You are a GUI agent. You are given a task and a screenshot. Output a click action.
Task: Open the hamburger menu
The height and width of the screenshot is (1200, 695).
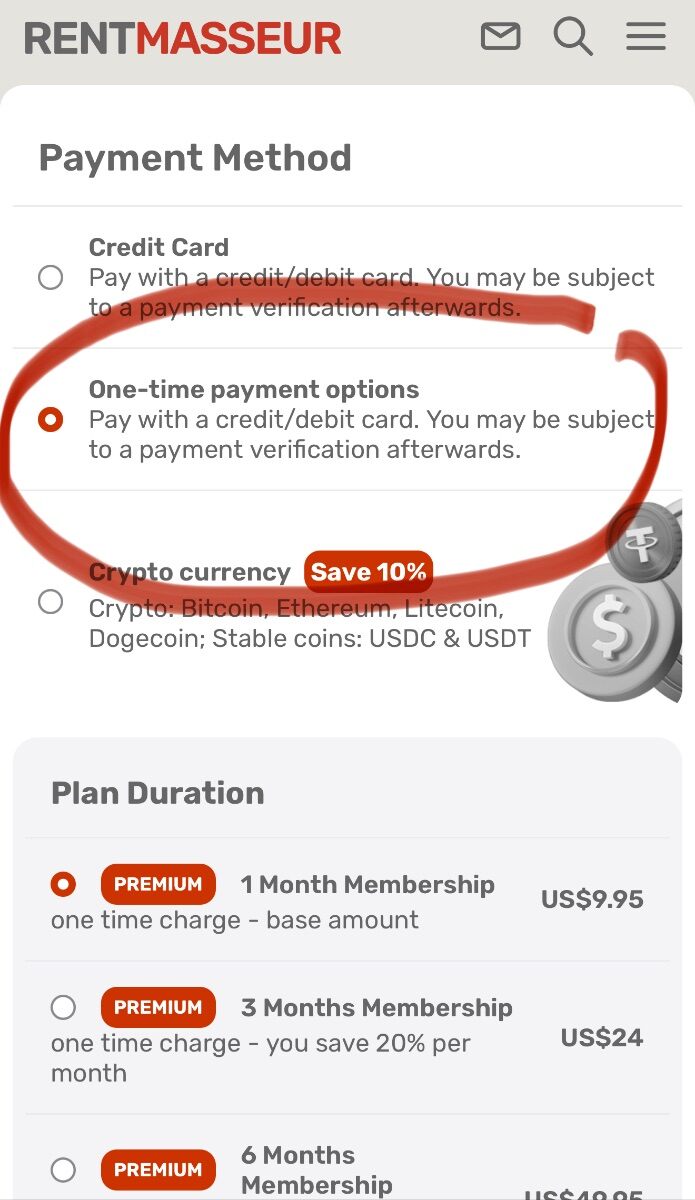(x=646, y=38)
